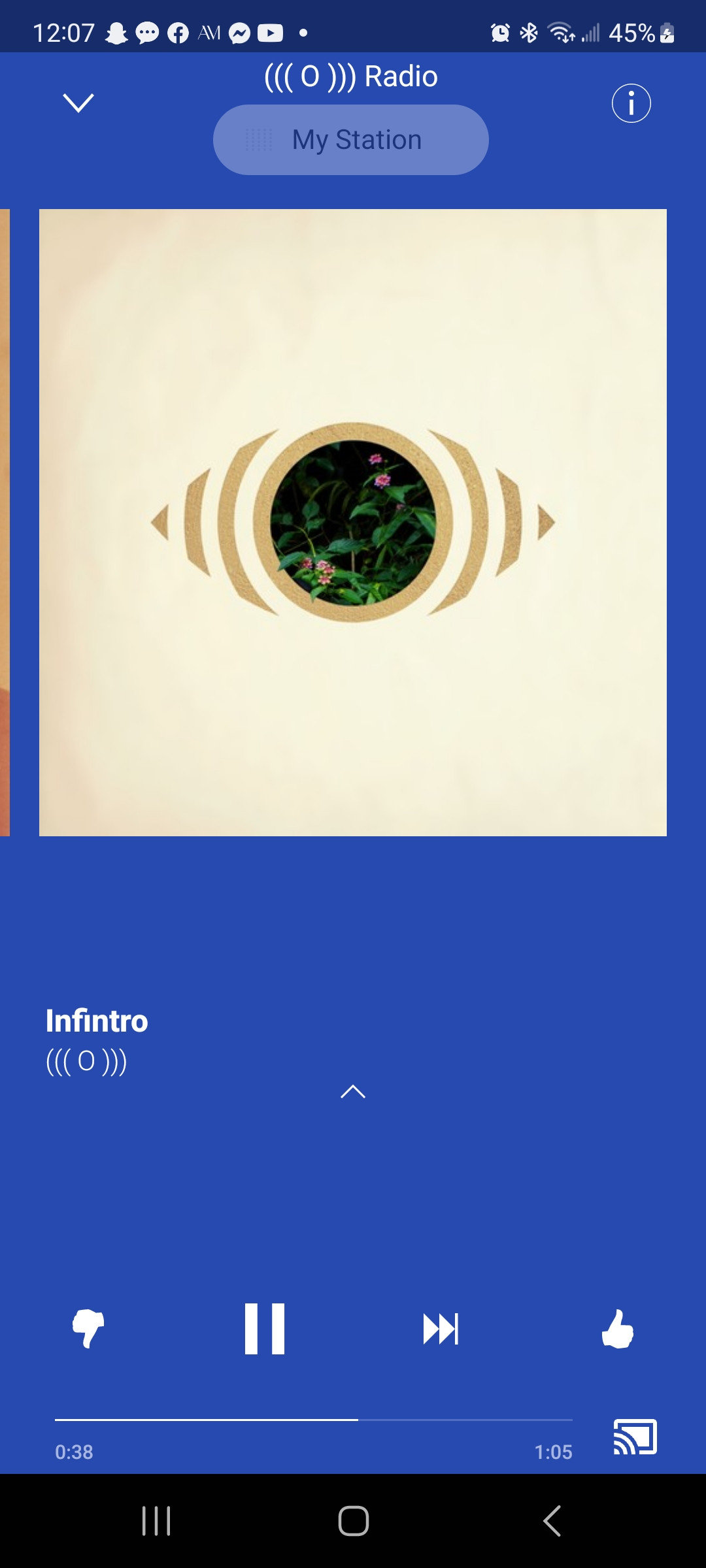Thumbs down the song Infintro
Screen dimensions: 706x1568
click(88, 1328)
